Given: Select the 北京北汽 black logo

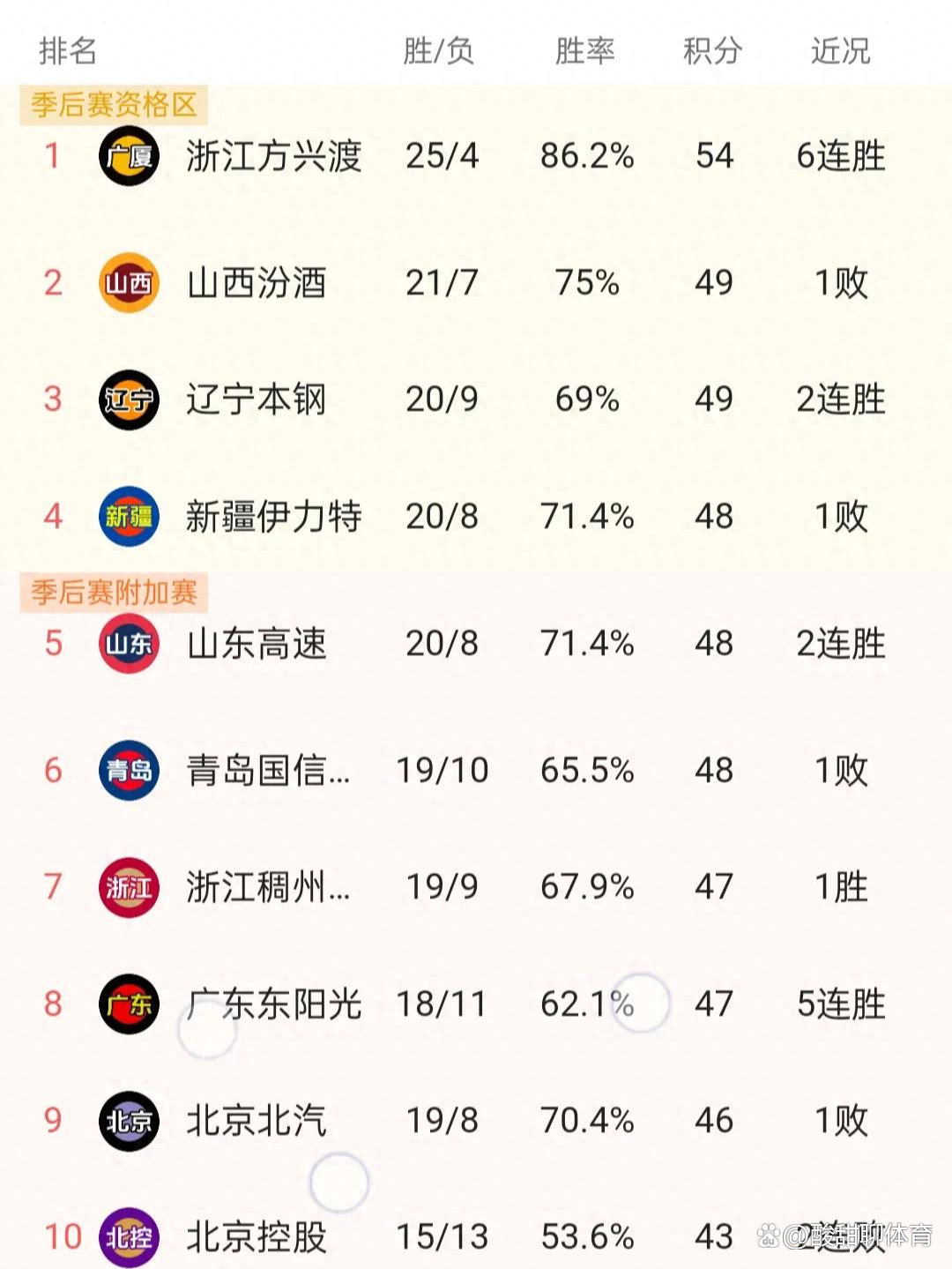Looking at the screenshot, I should pyautogui.click(x=129, y=1122).
